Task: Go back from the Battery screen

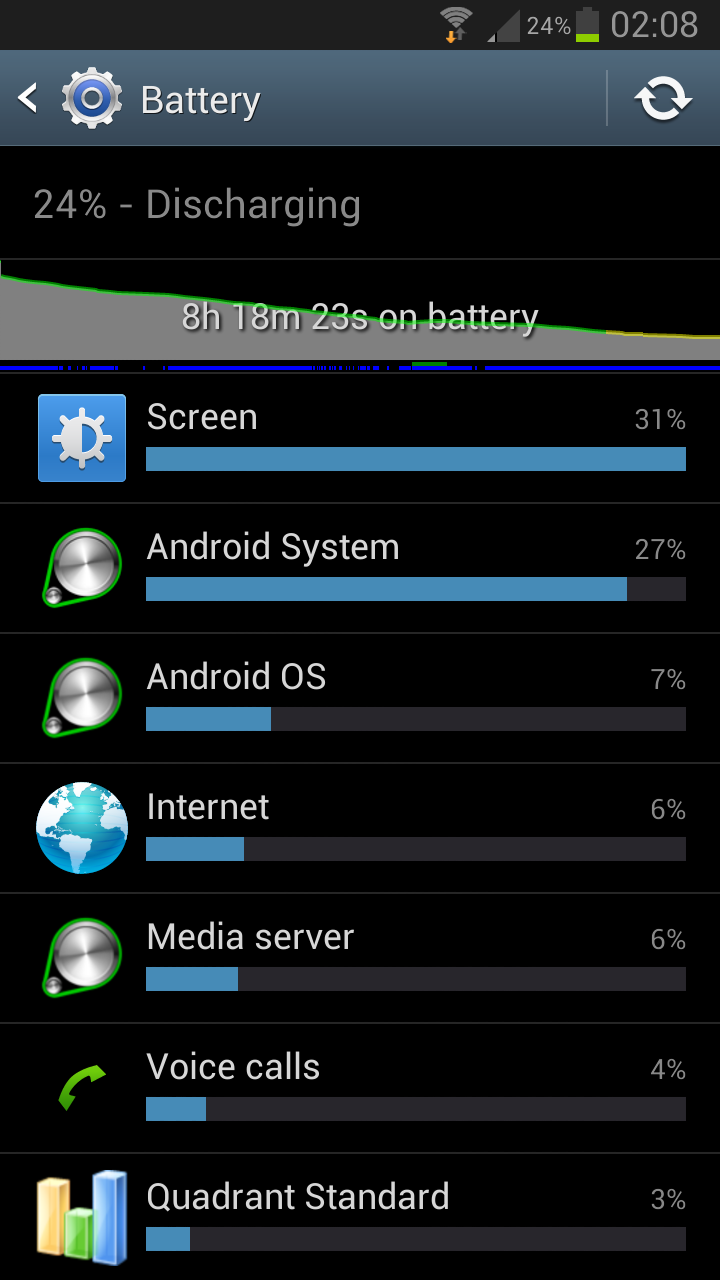Action: pos(30,98)
